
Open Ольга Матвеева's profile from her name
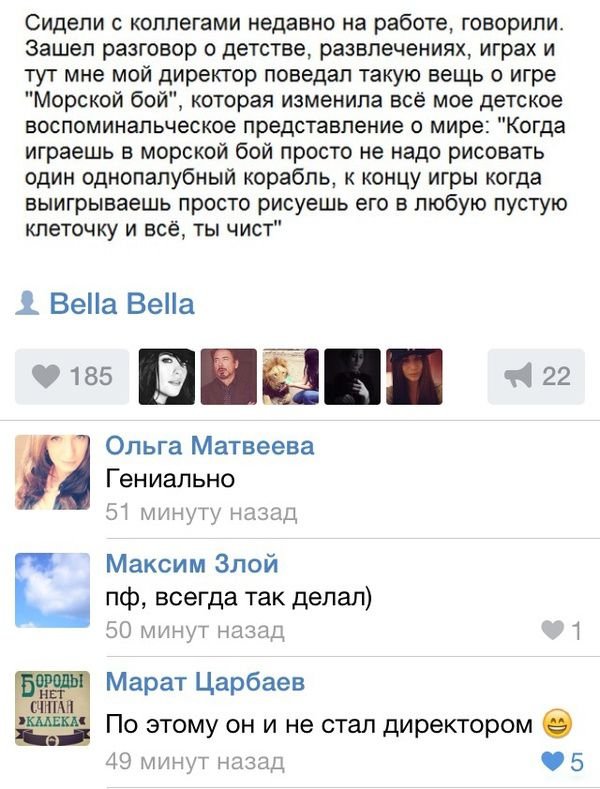point(209,445)
